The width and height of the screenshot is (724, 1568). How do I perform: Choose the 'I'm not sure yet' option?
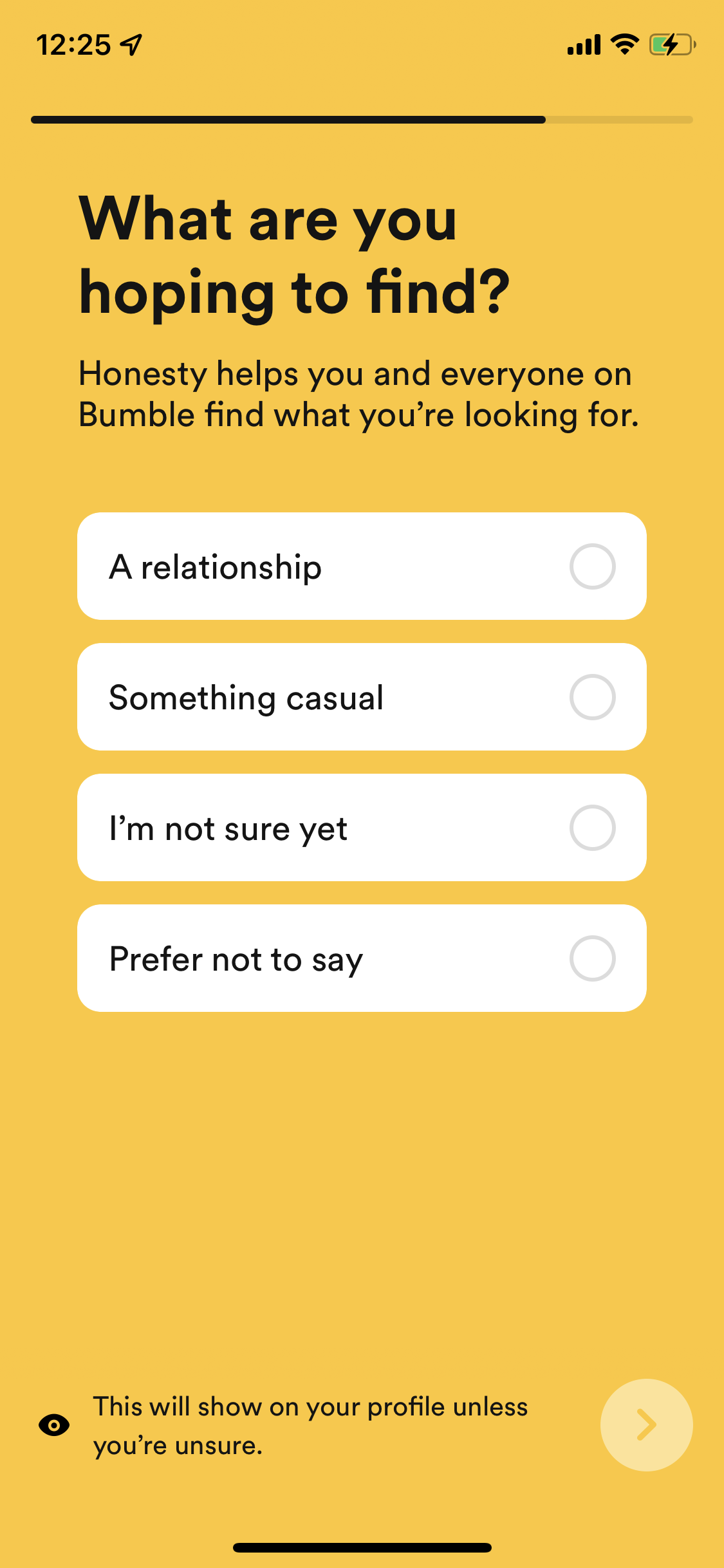(592, 828)
